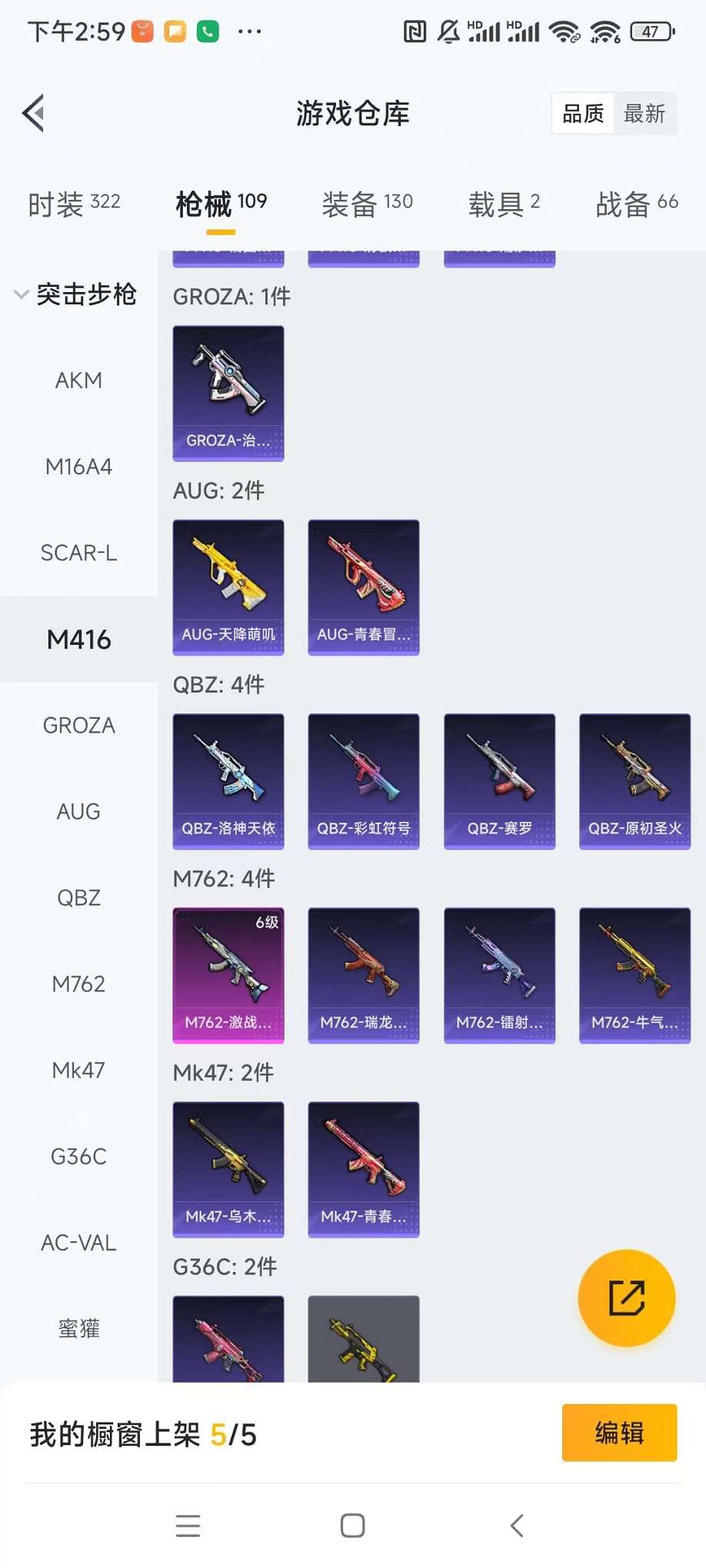Open the QBZ-洛神天依 skin

[x=228, y=781]
